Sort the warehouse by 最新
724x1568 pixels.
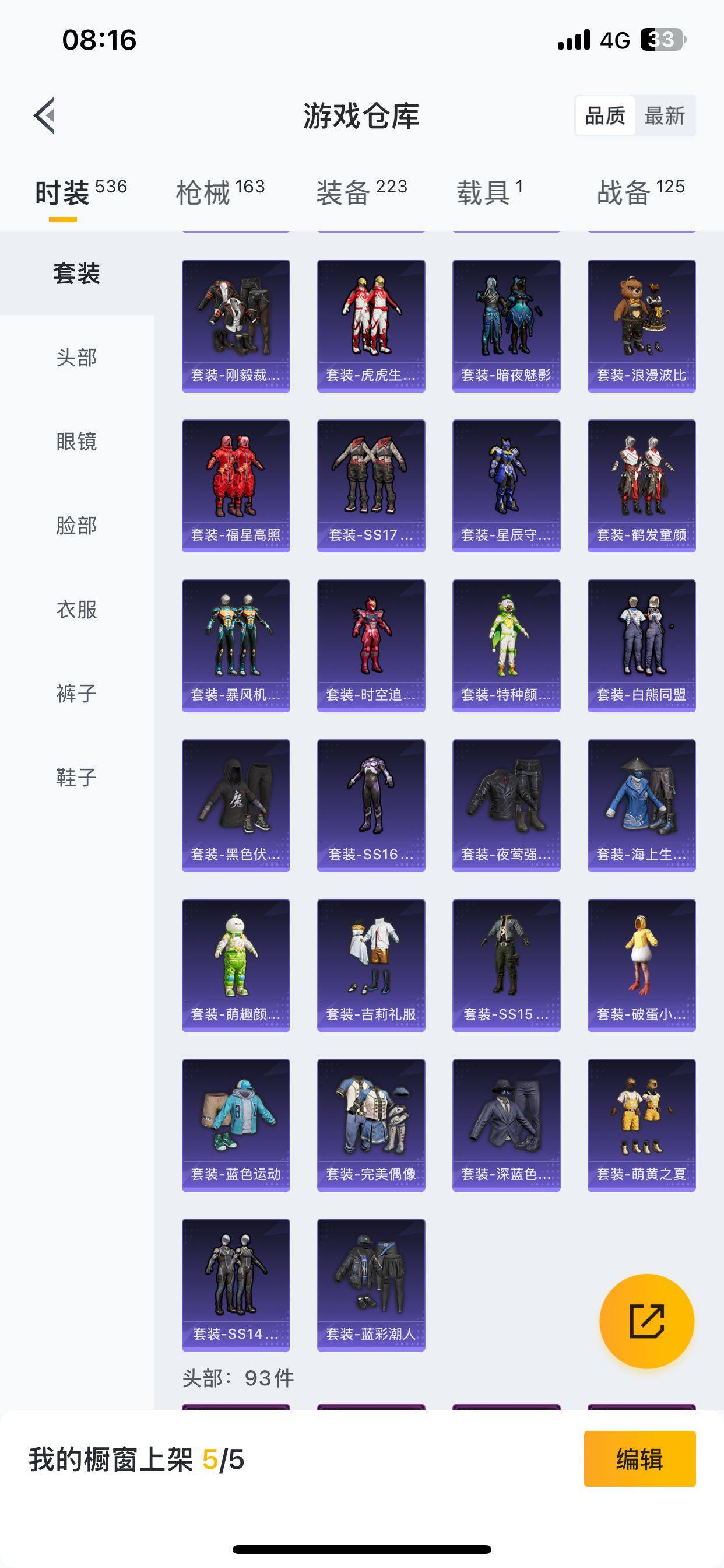665,116
